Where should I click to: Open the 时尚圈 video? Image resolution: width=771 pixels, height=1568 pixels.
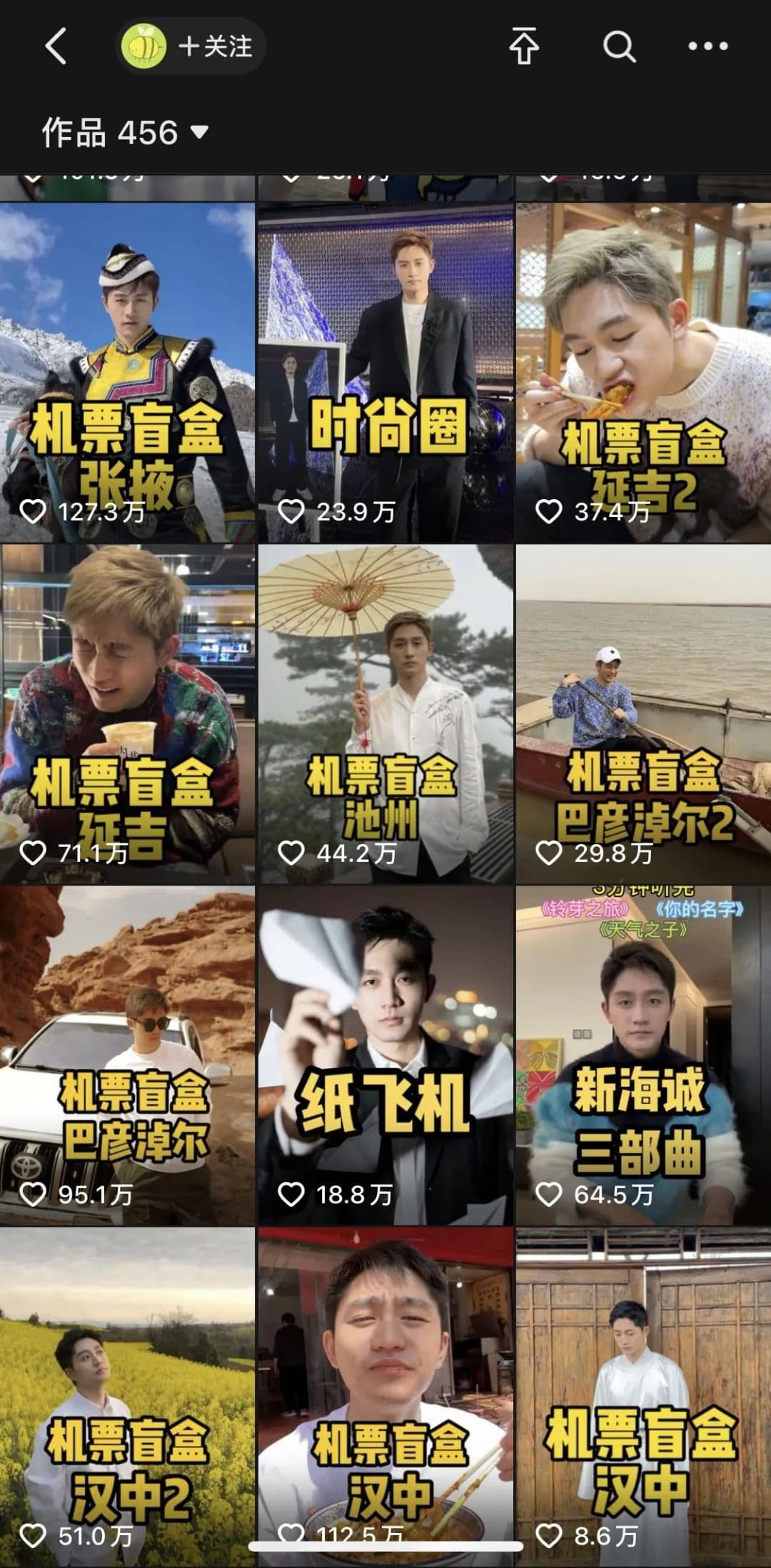click(x=385, y=371)
